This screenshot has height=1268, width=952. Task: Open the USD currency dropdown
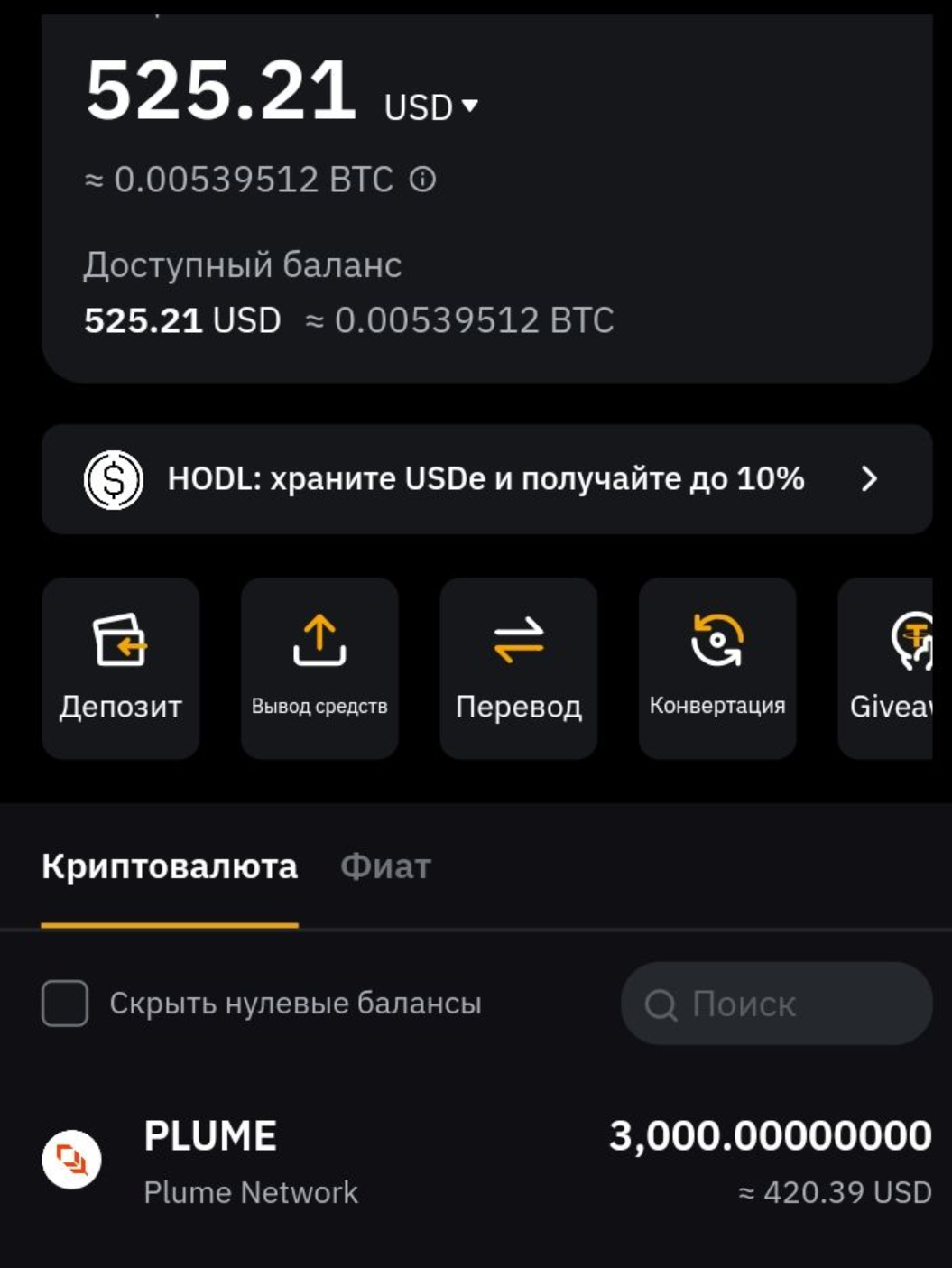(x=431, y=107)
